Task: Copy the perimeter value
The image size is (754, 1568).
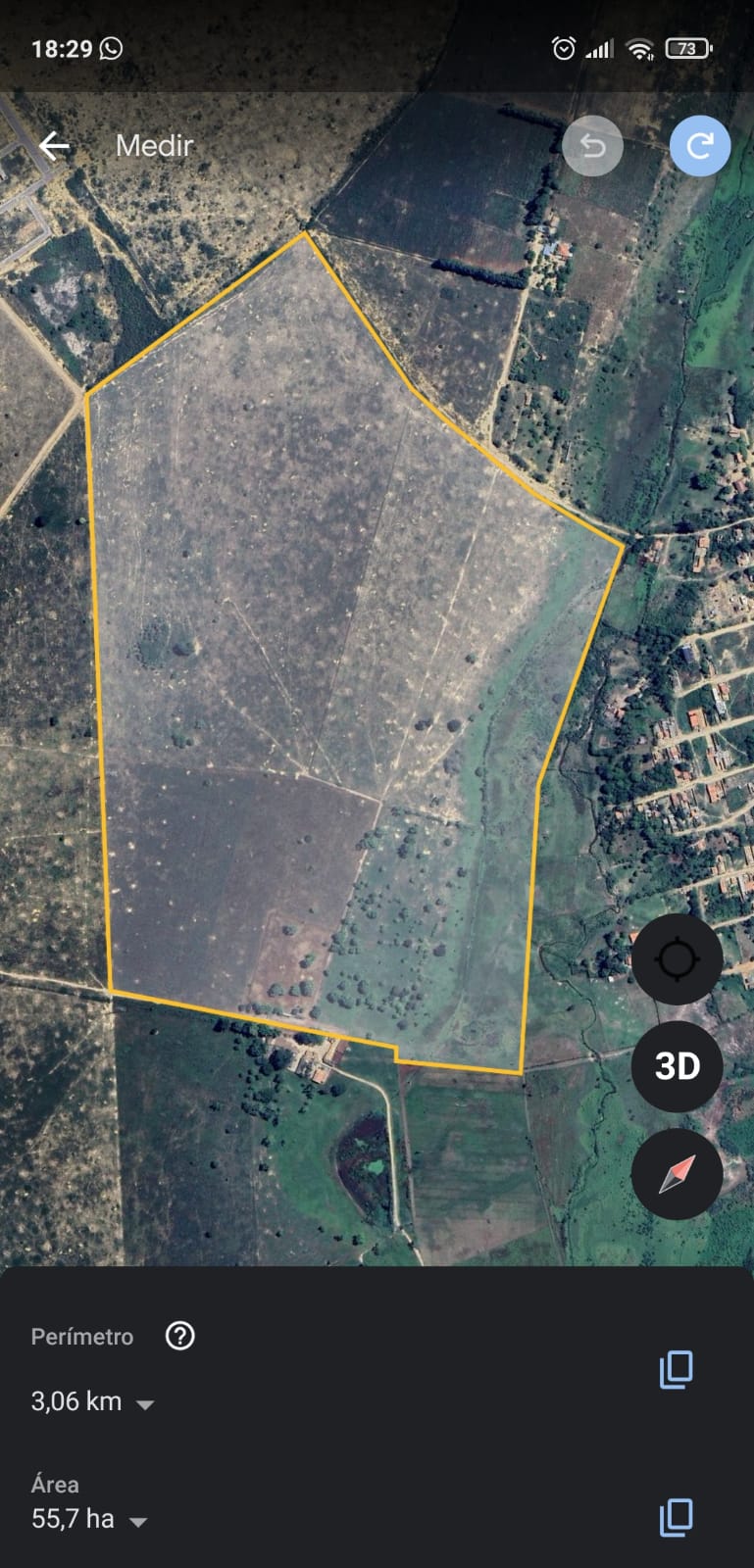Action: point(676,1369)
